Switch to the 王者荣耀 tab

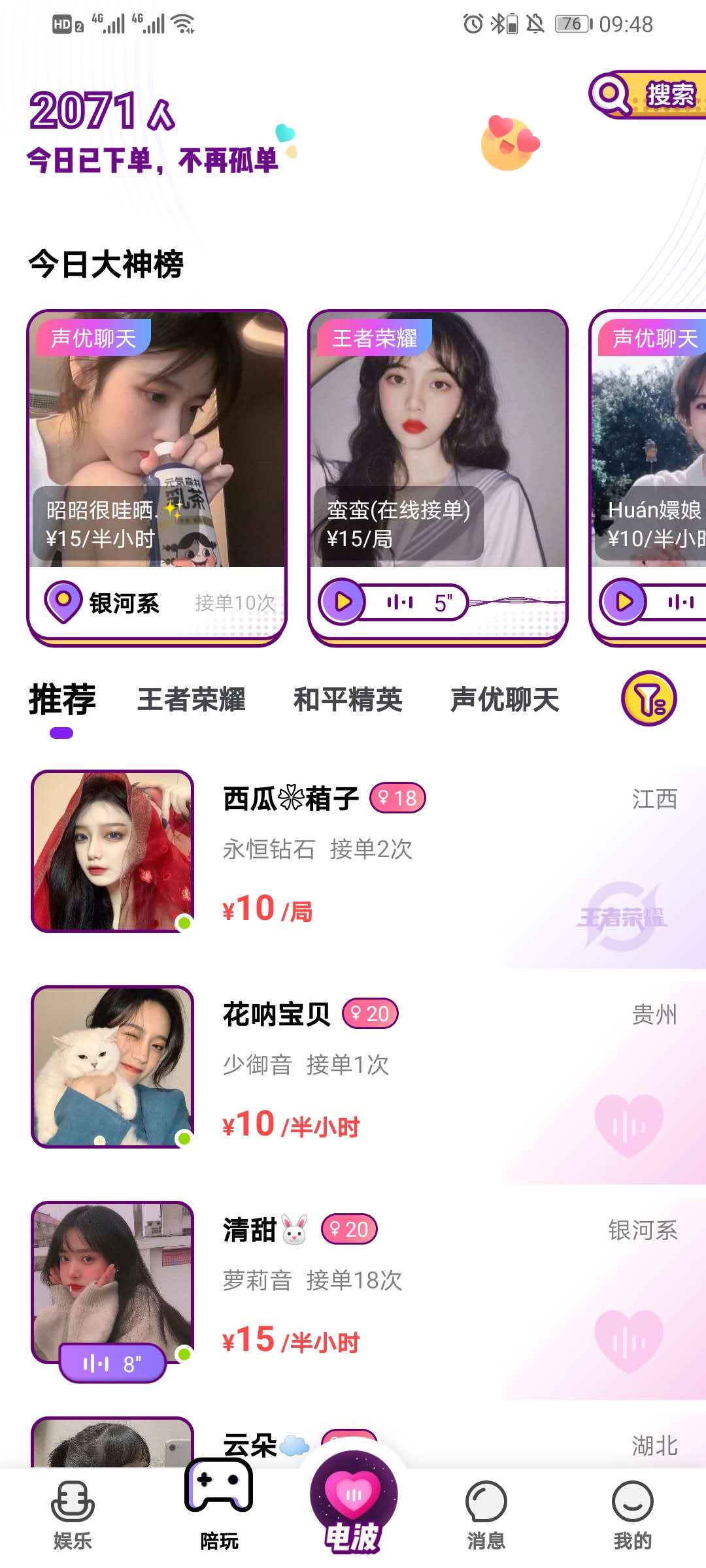[191, 700]
